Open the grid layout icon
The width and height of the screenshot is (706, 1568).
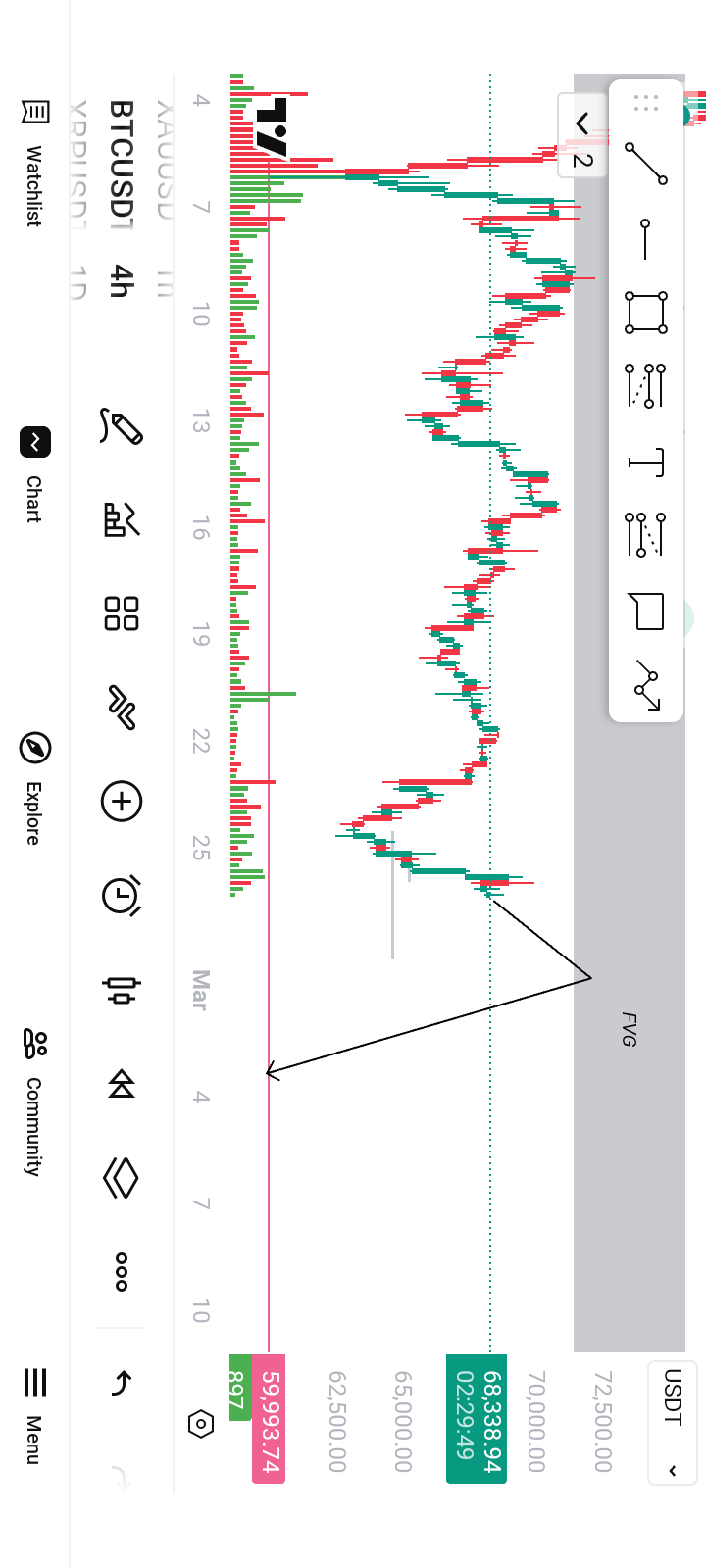pyautogui.click(x=122, y=613)
